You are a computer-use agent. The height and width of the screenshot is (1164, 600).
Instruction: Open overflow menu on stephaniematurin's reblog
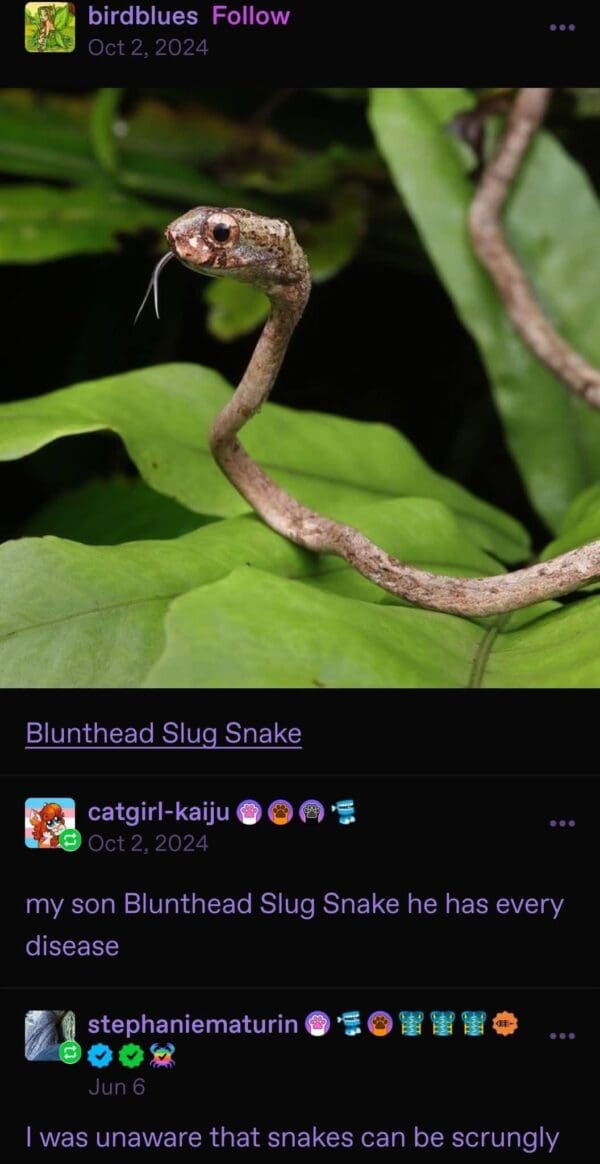click(563, 1035)
